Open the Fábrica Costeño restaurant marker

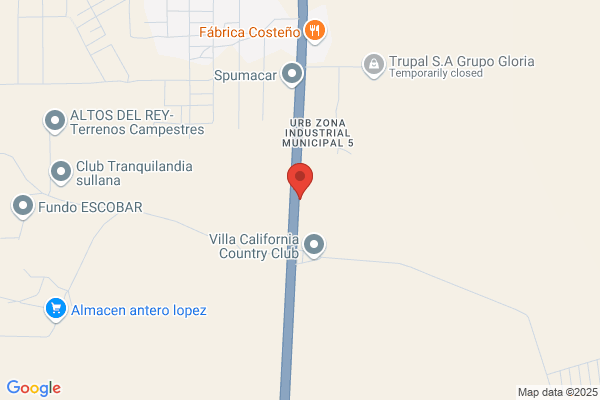tap(315, 31)
